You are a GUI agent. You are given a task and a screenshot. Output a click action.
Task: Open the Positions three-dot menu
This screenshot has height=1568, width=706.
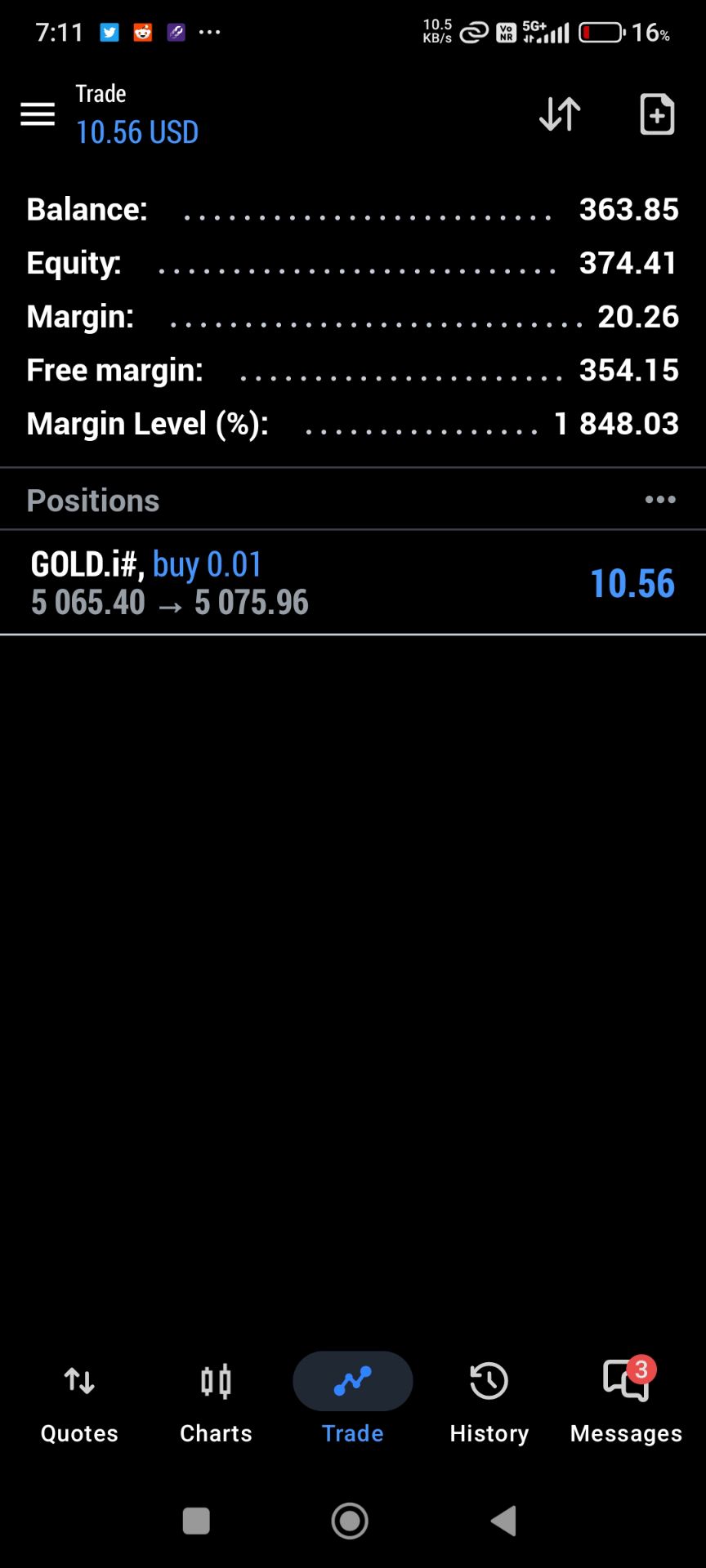pyautogui.click(x=660, y=500)
